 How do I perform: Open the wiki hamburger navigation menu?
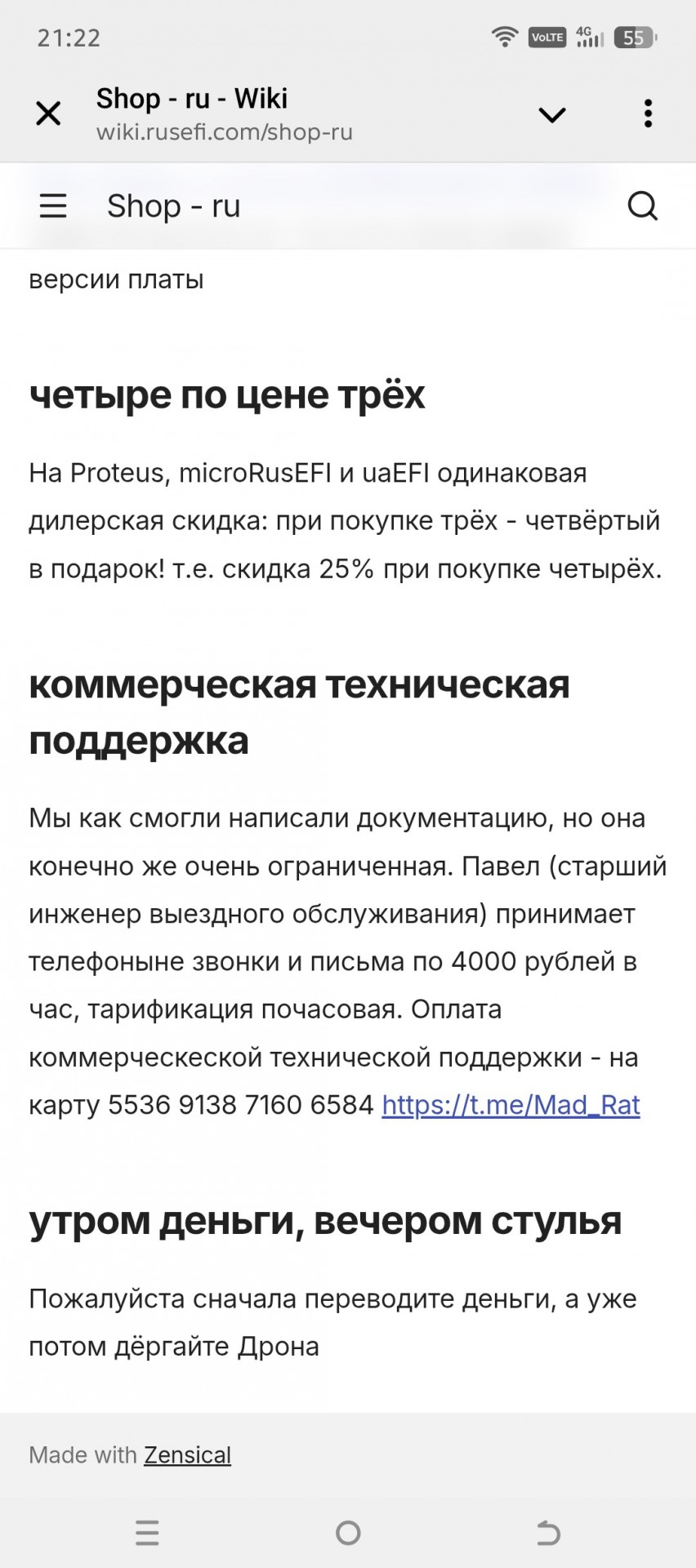[x=53, y=206]
